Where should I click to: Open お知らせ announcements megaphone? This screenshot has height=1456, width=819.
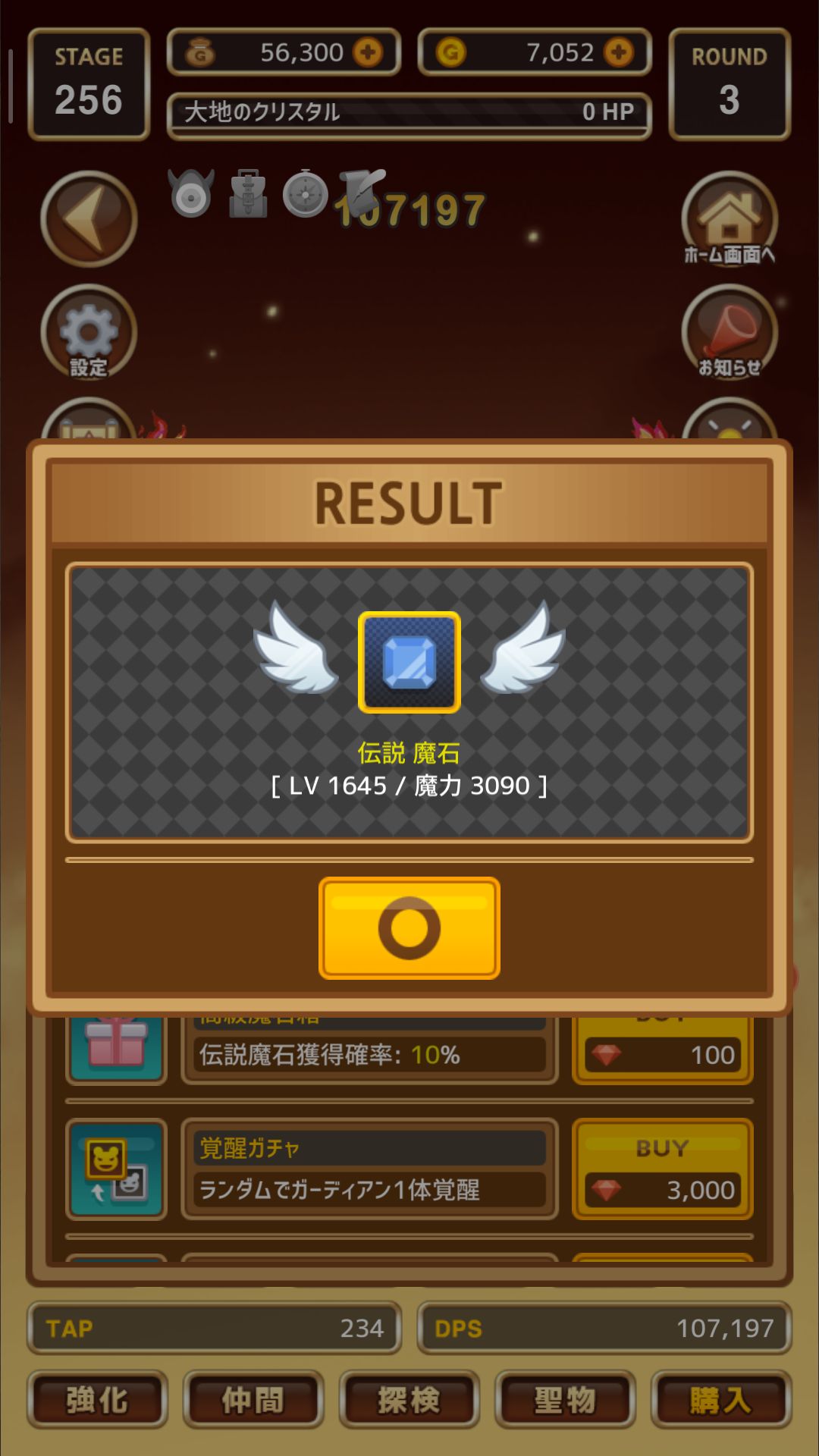729,332
